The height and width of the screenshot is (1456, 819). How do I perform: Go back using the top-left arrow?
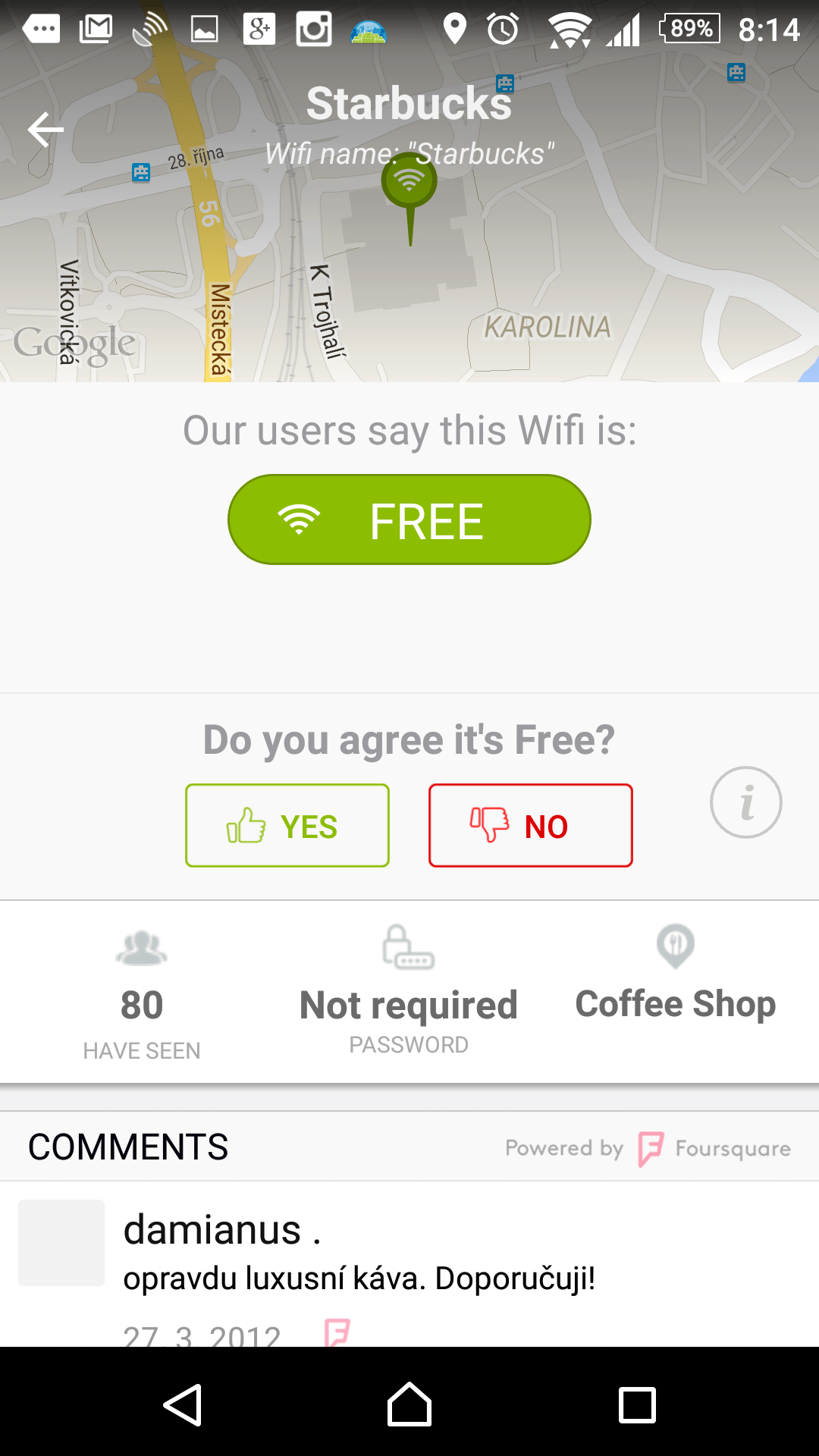click(x=45, y=129)
